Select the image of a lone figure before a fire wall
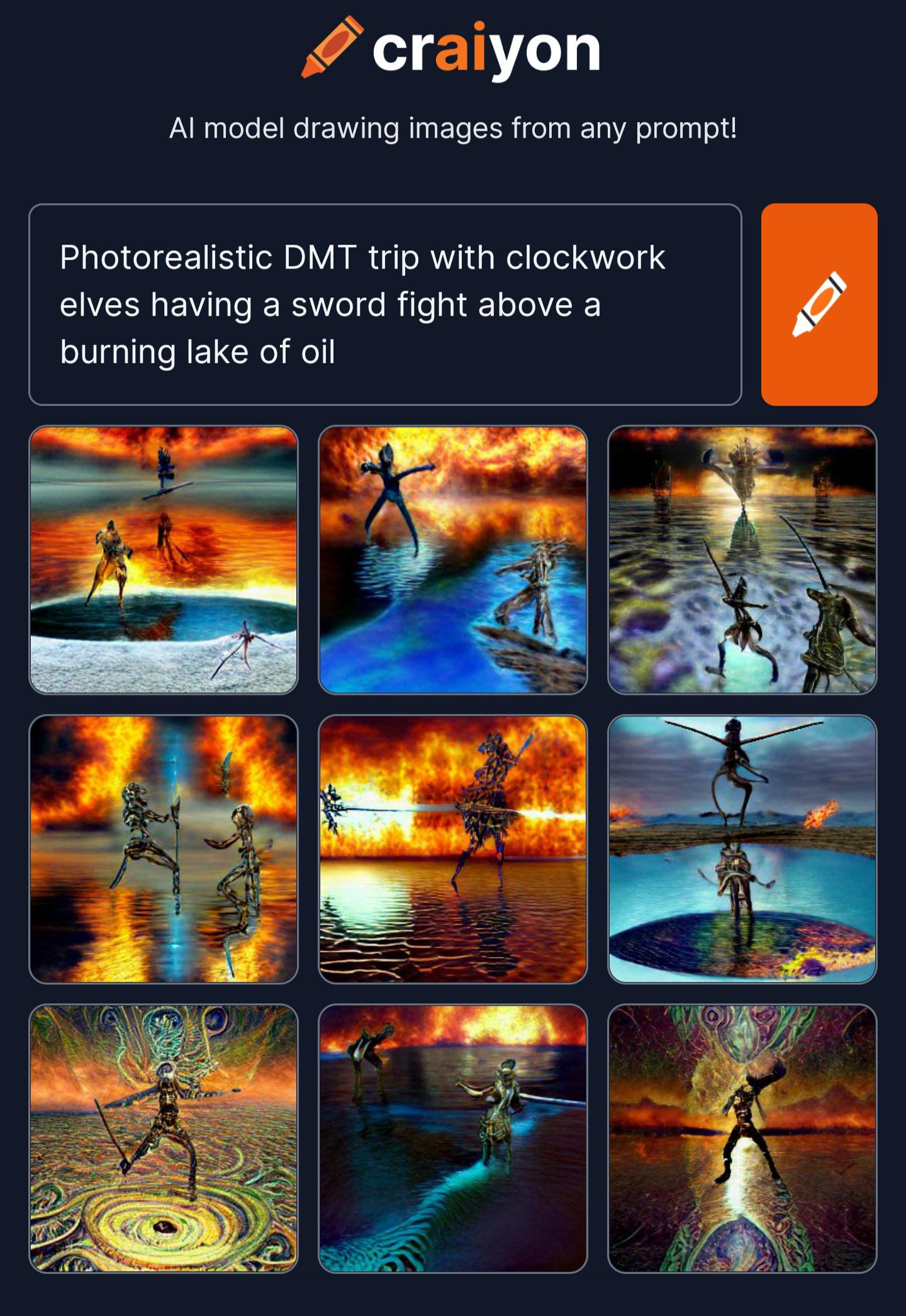This screenshot has width=906, height=1316. pos(453,849)
